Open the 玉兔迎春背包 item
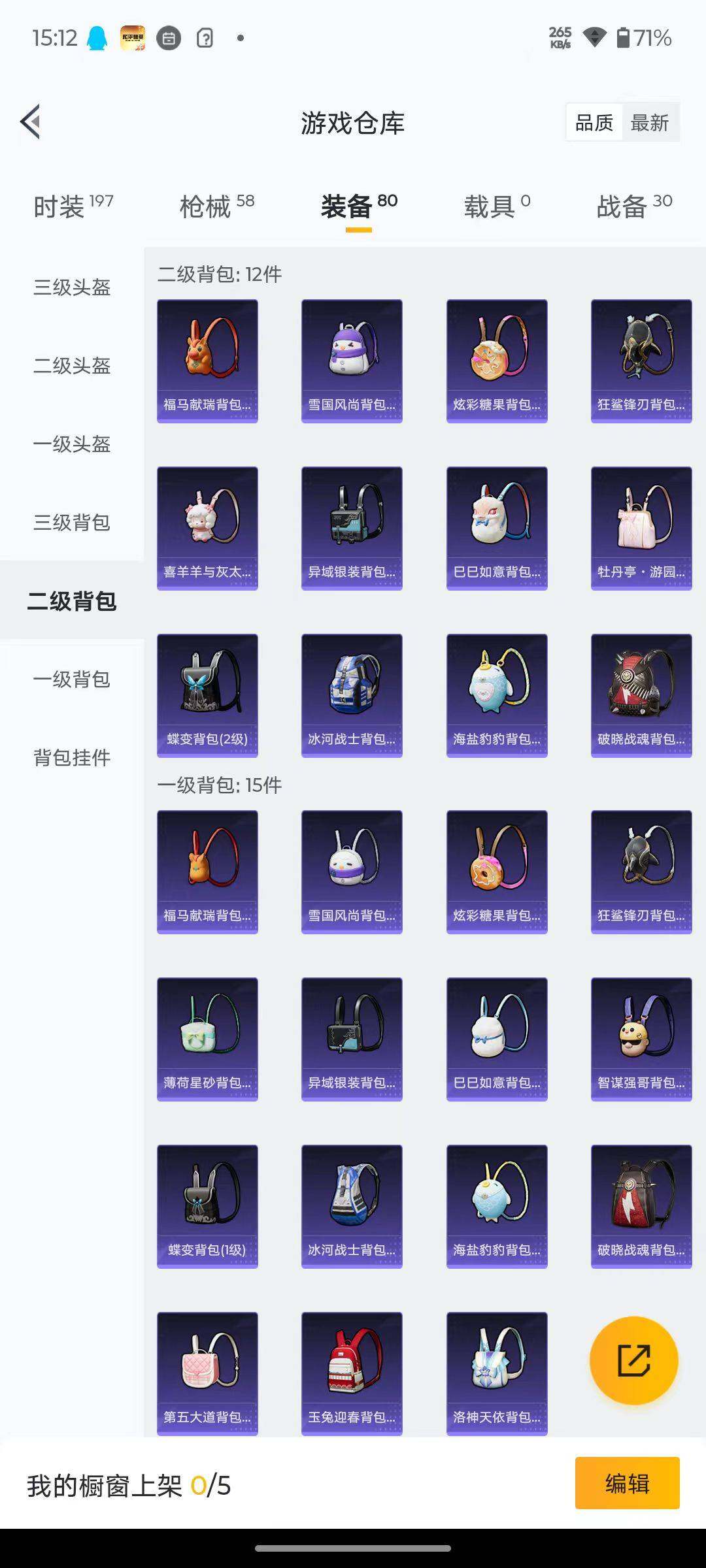 (x=352, y=1373)
